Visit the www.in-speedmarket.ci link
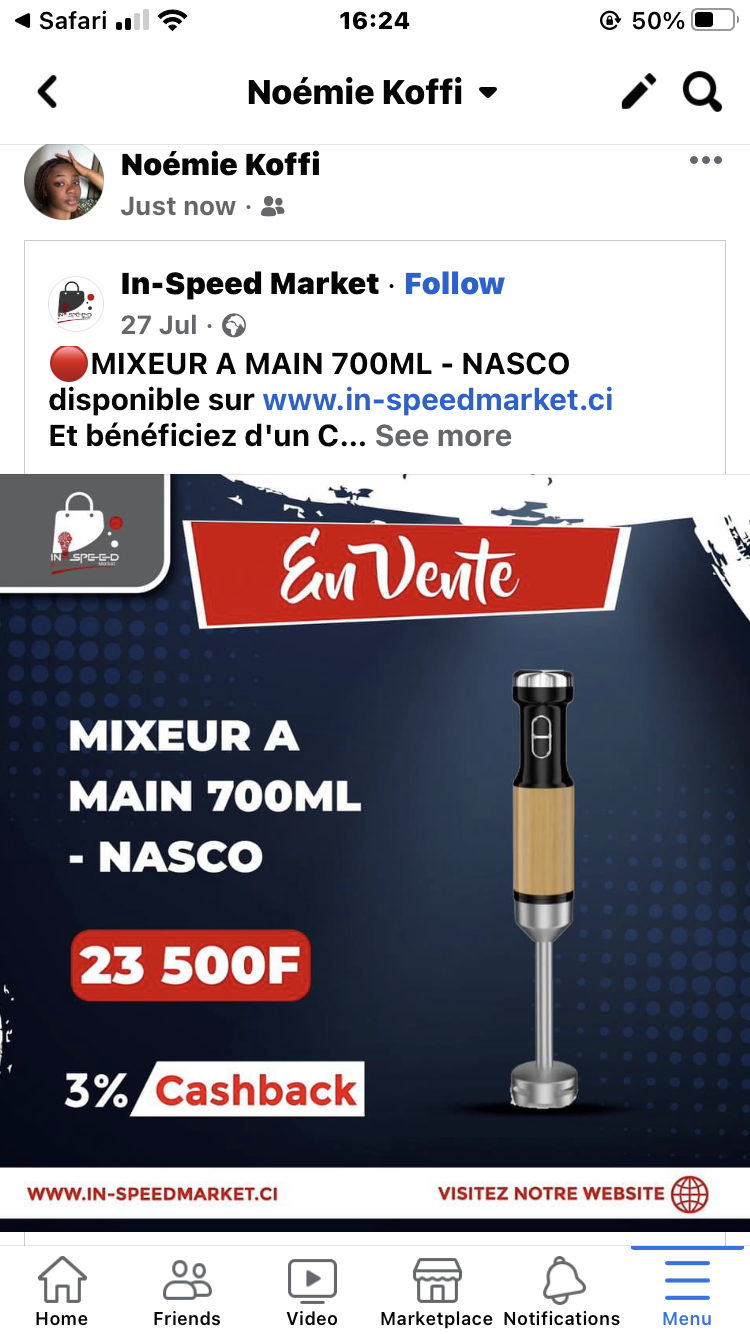Screen dimensions: 750x1334 pyautogui.click(x=437, y=400)
